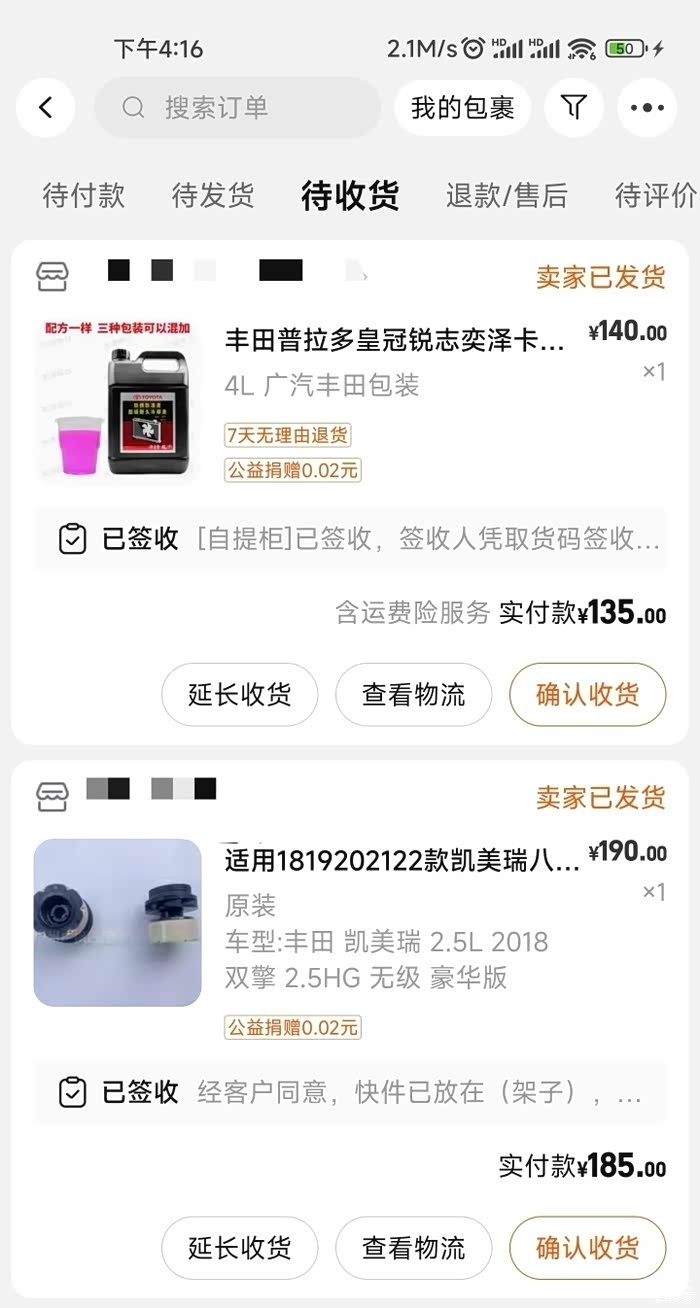The width and height of the screenshot is (700, 1308).
Task: Open the Toyota 4L coolant product image
Action: pyautogui.click(x=117, y=401)
